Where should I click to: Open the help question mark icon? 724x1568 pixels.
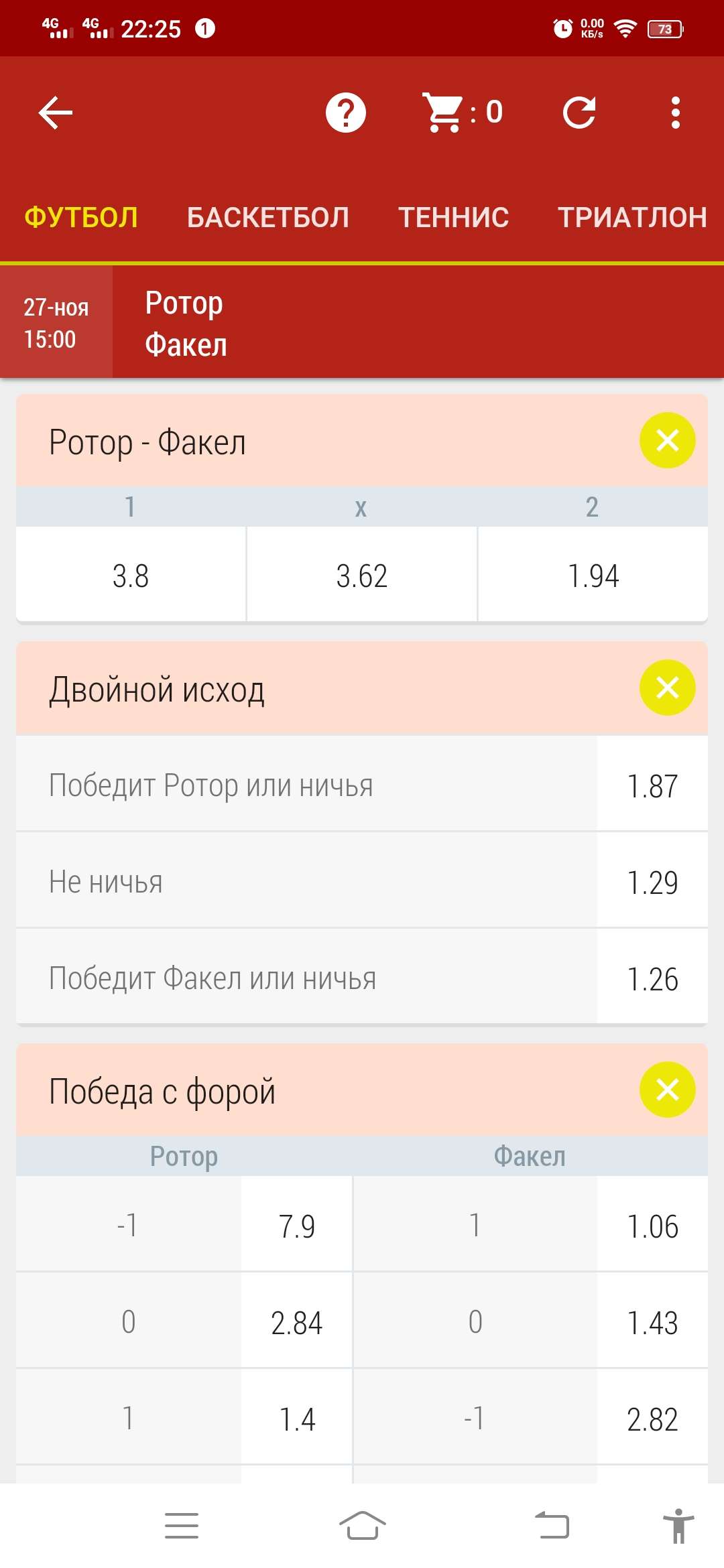[x=346, y=113]
